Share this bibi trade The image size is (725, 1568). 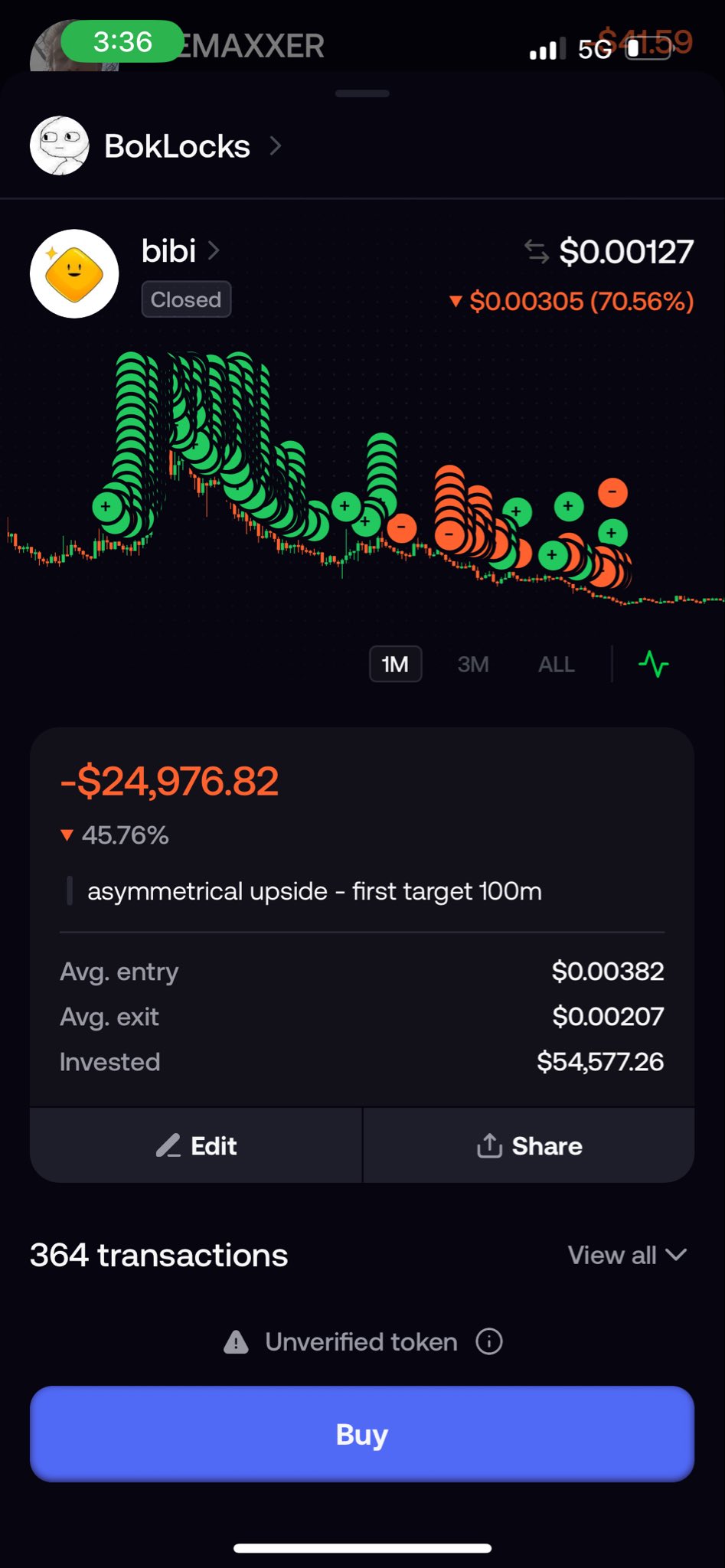(x=529, y=1145)
